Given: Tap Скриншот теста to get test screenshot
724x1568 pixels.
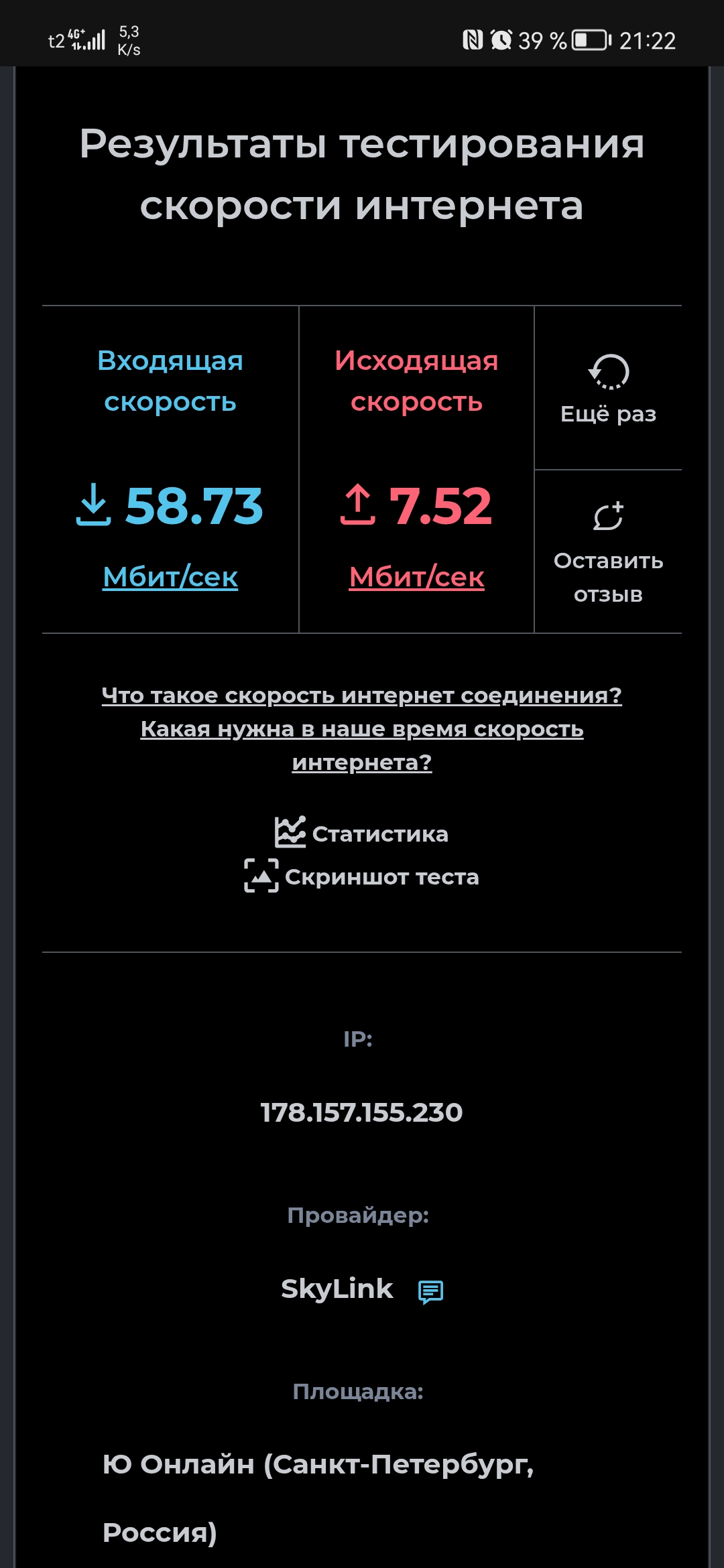Looking at the screenshot, I should point(362,876).
